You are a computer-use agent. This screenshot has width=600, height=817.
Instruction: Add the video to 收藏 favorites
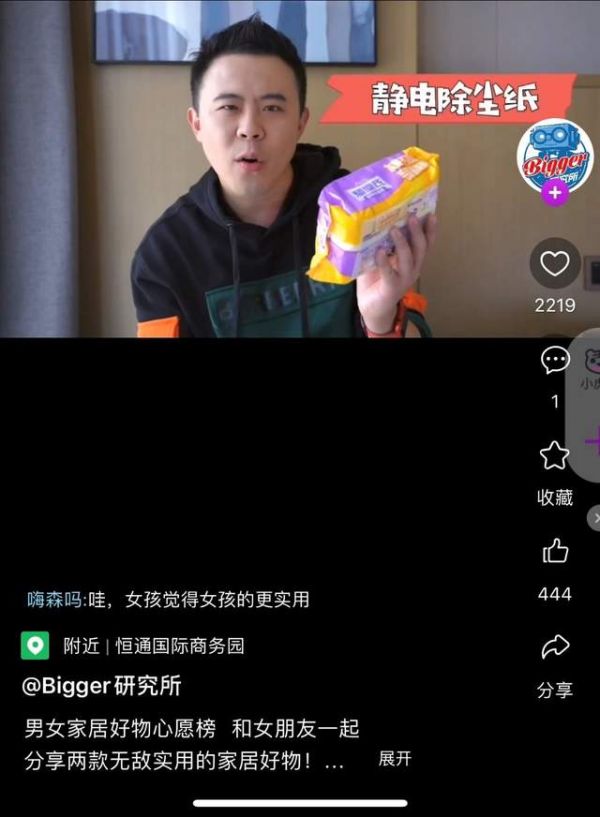click(x=554, y=457)
